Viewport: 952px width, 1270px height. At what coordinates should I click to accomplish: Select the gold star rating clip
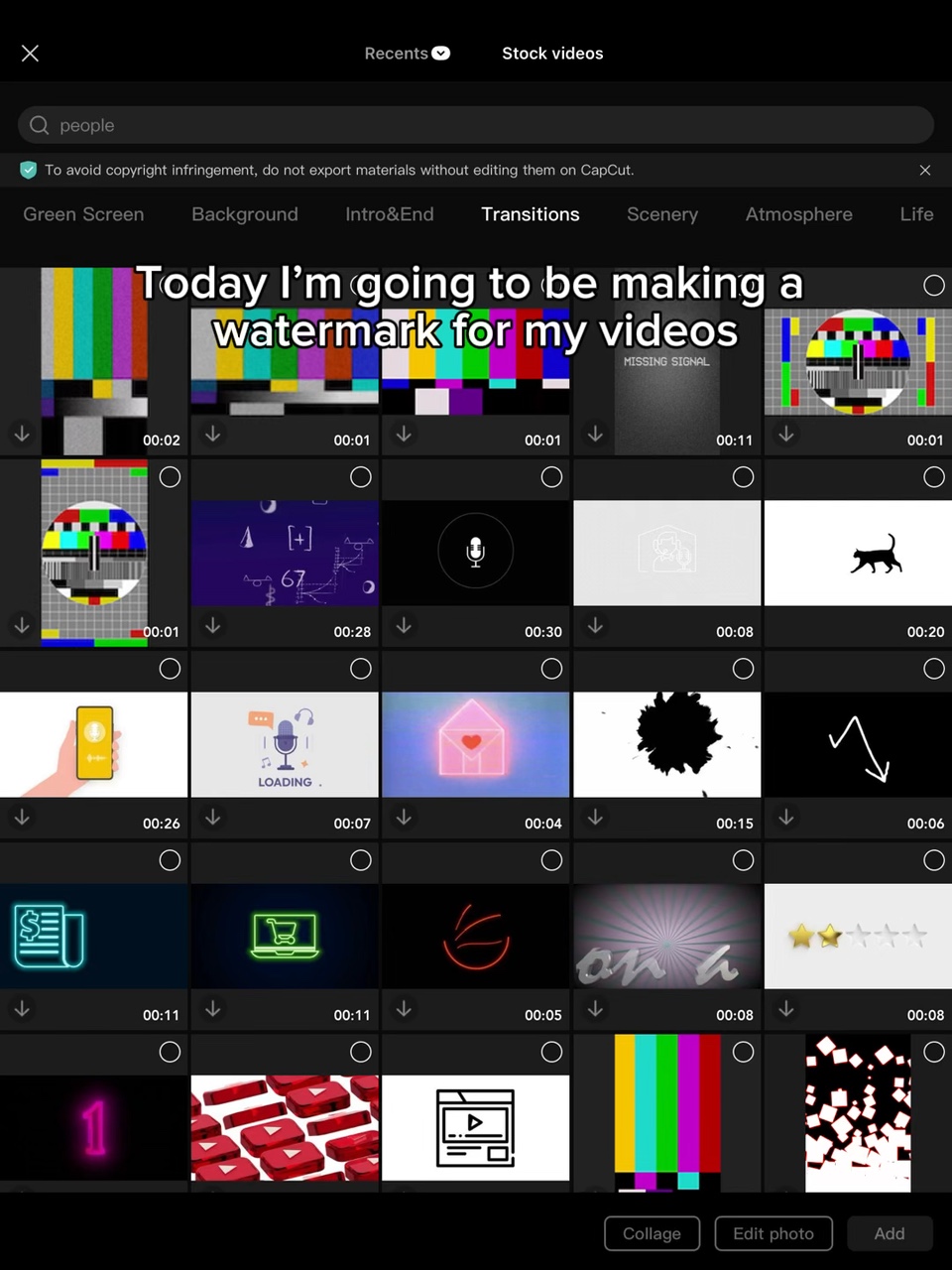point(934,860)
